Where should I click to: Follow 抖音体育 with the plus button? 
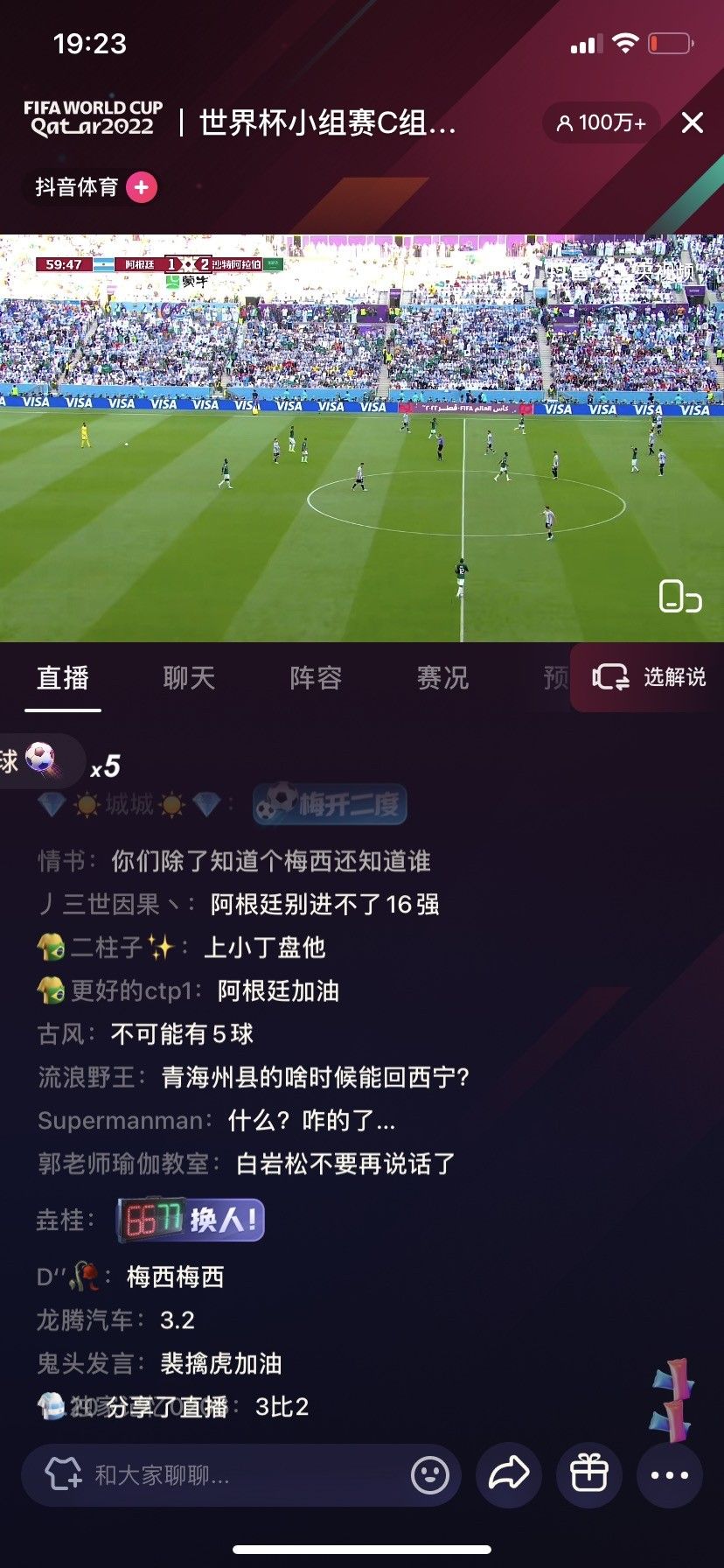click(142, 187)
